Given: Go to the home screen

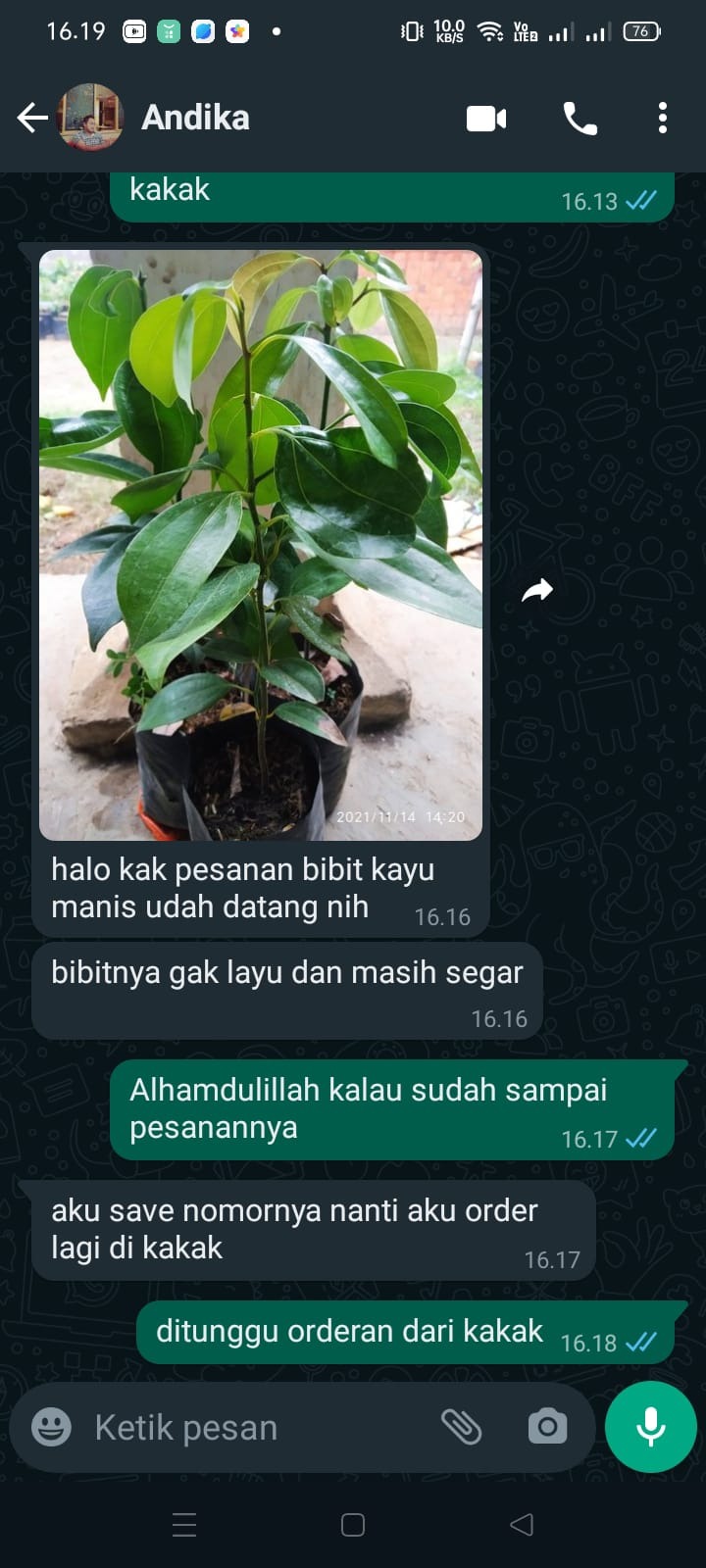Looking at the screenshot, I should click(x=353, y=1525).
